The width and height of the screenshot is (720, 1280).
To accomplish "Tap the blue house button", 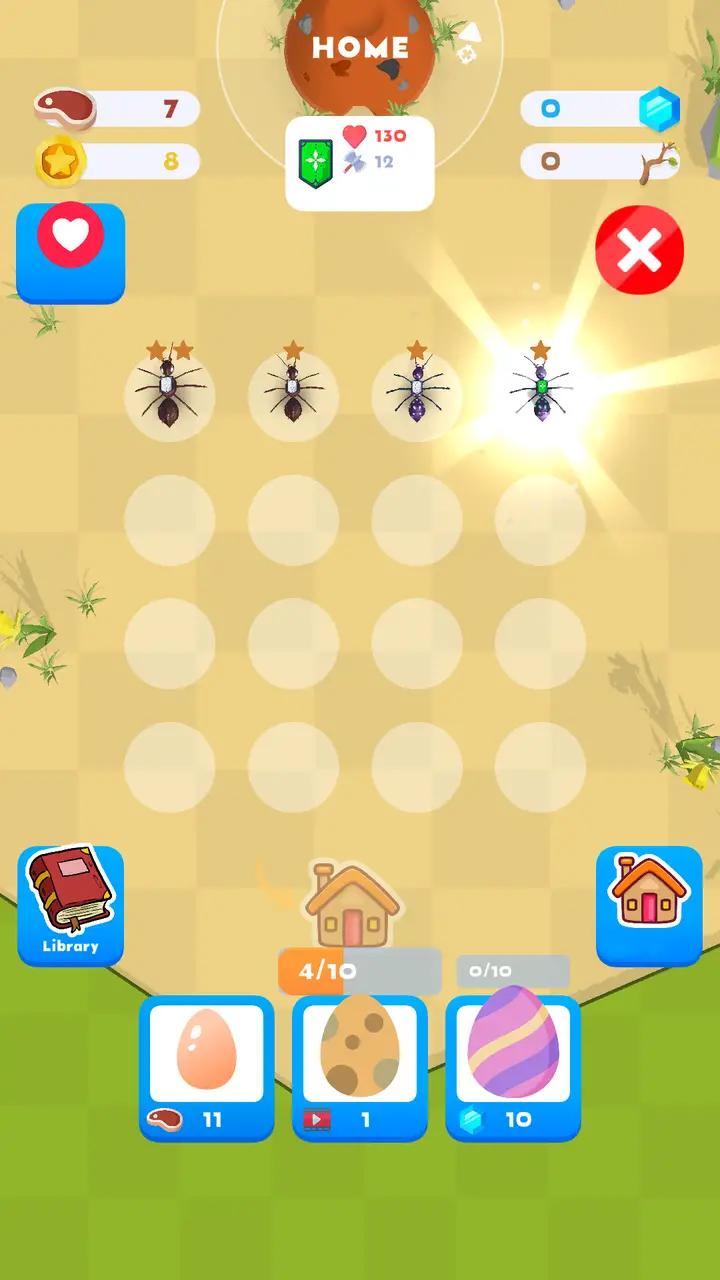I will 649,905.
